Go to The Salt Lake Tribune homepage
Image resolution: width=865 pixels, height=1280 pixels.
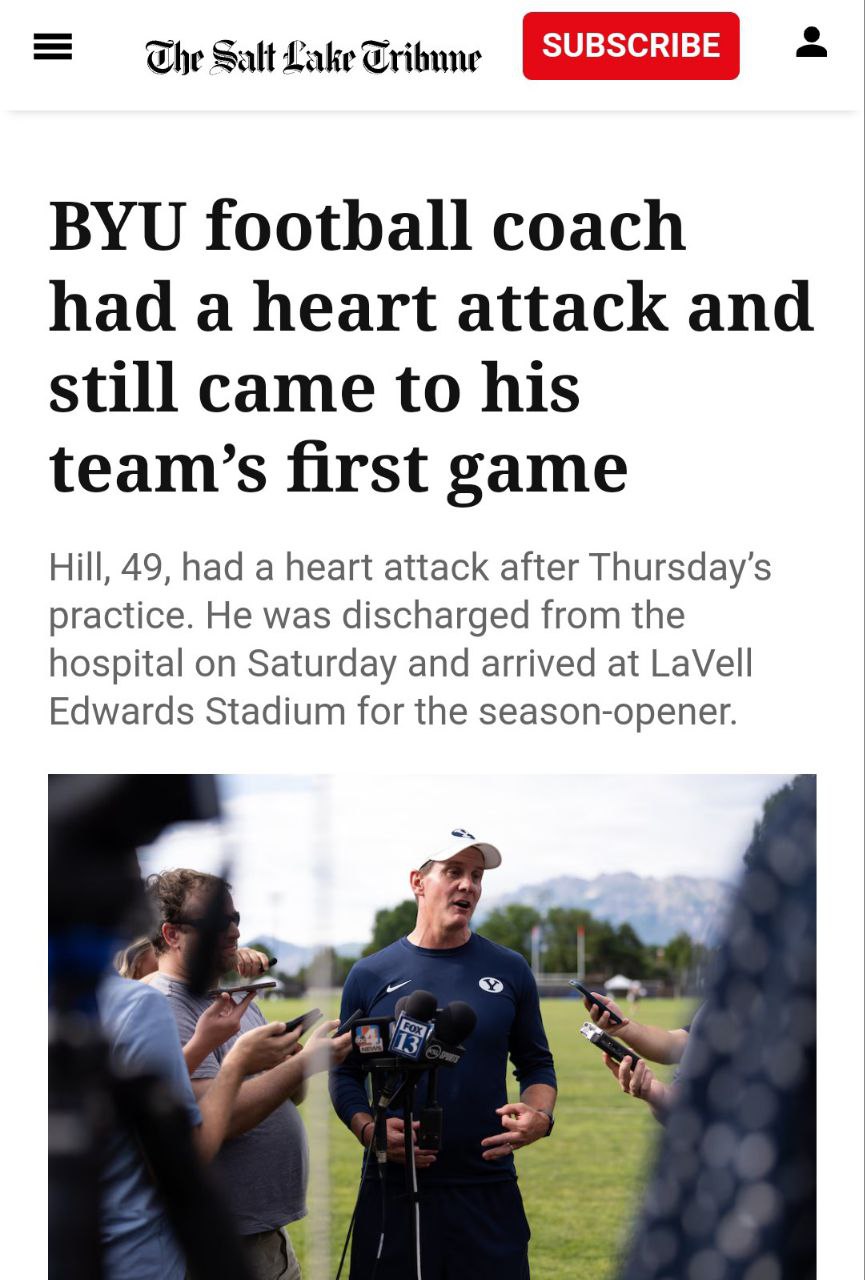click(313, 56)
